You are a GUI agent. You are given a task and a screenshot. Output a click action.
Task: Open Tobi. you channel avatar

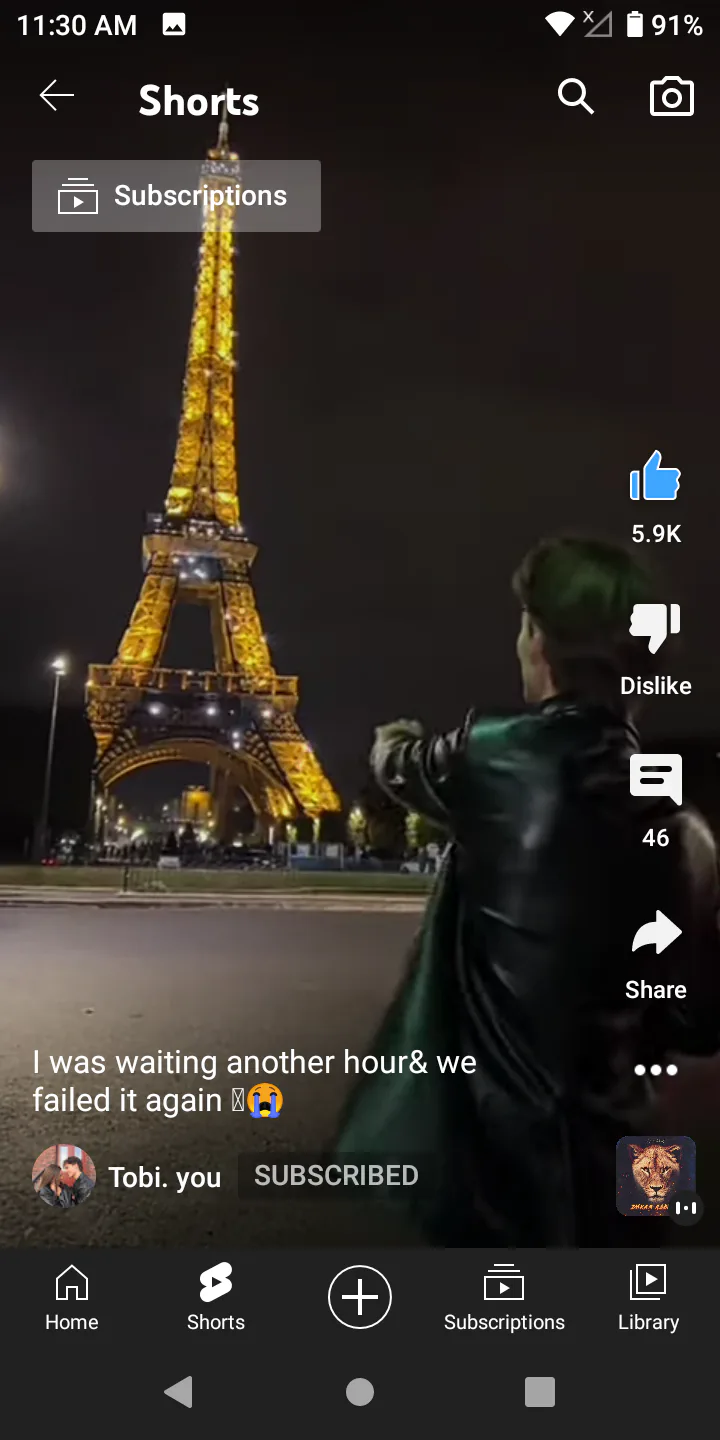click(x=64, y=1176)
